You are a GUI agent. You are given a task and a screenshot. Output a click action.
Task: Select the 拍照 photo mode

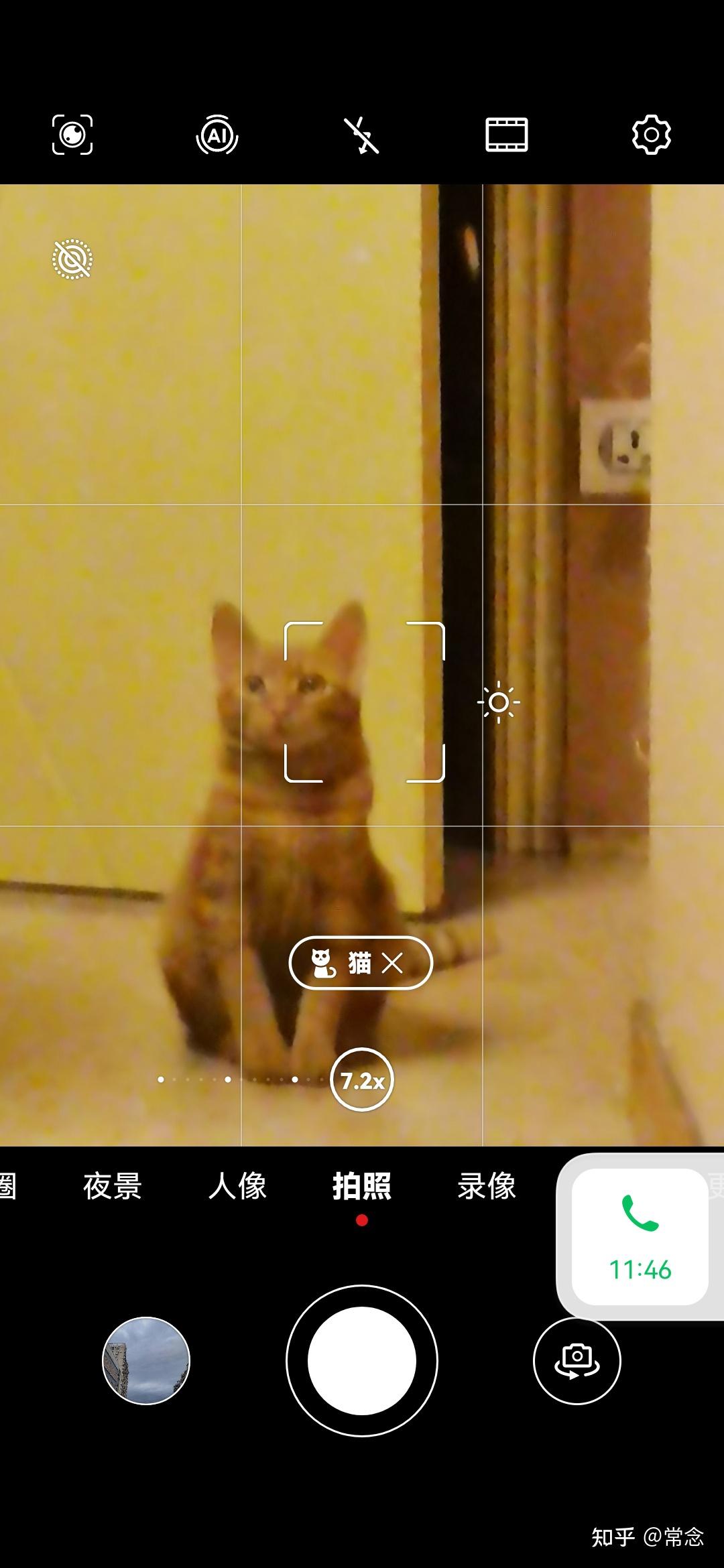click(362, 1186)
